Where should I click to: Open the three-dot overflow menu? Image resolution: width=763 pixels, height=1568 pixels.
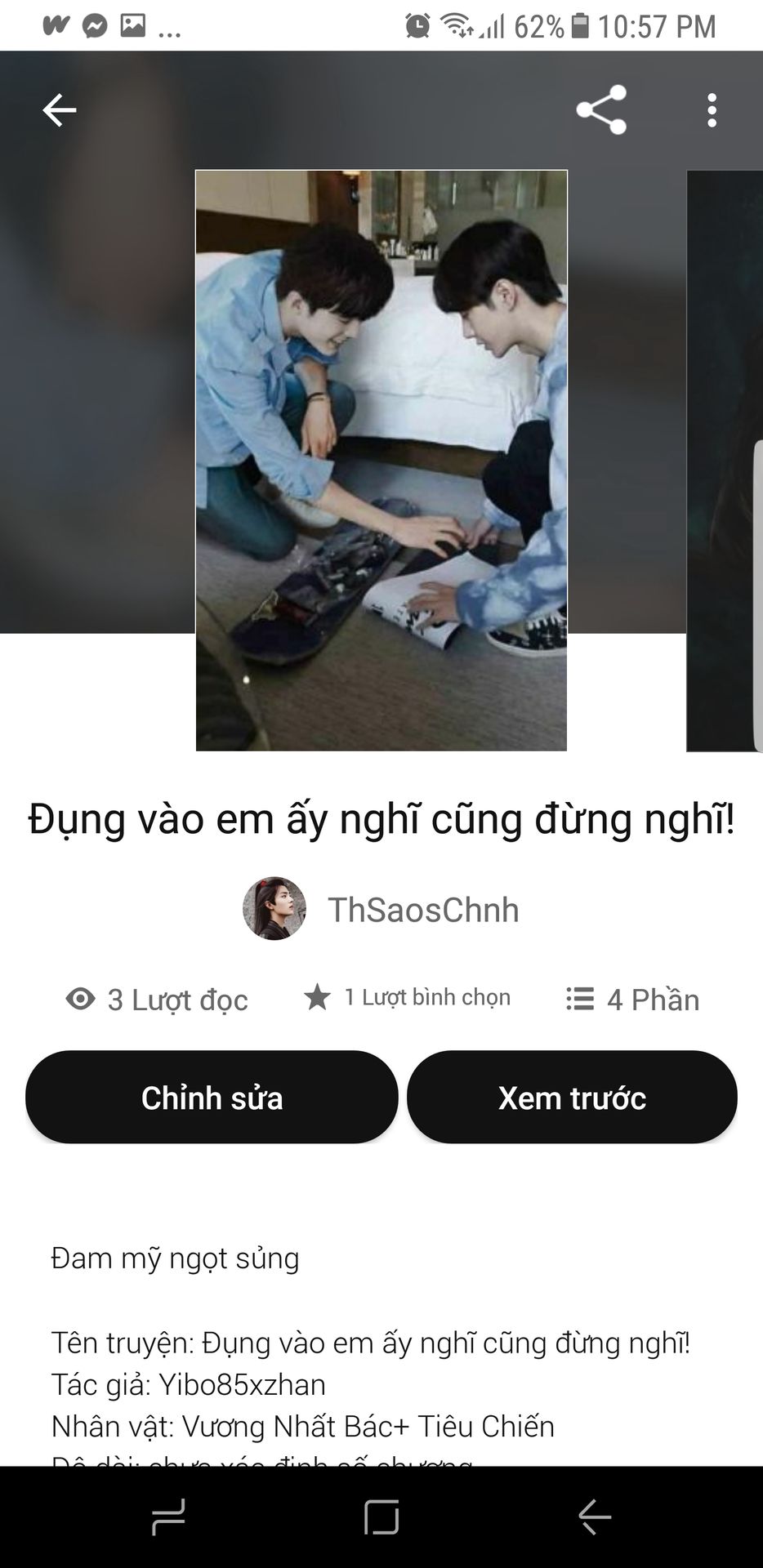(712, 109)
